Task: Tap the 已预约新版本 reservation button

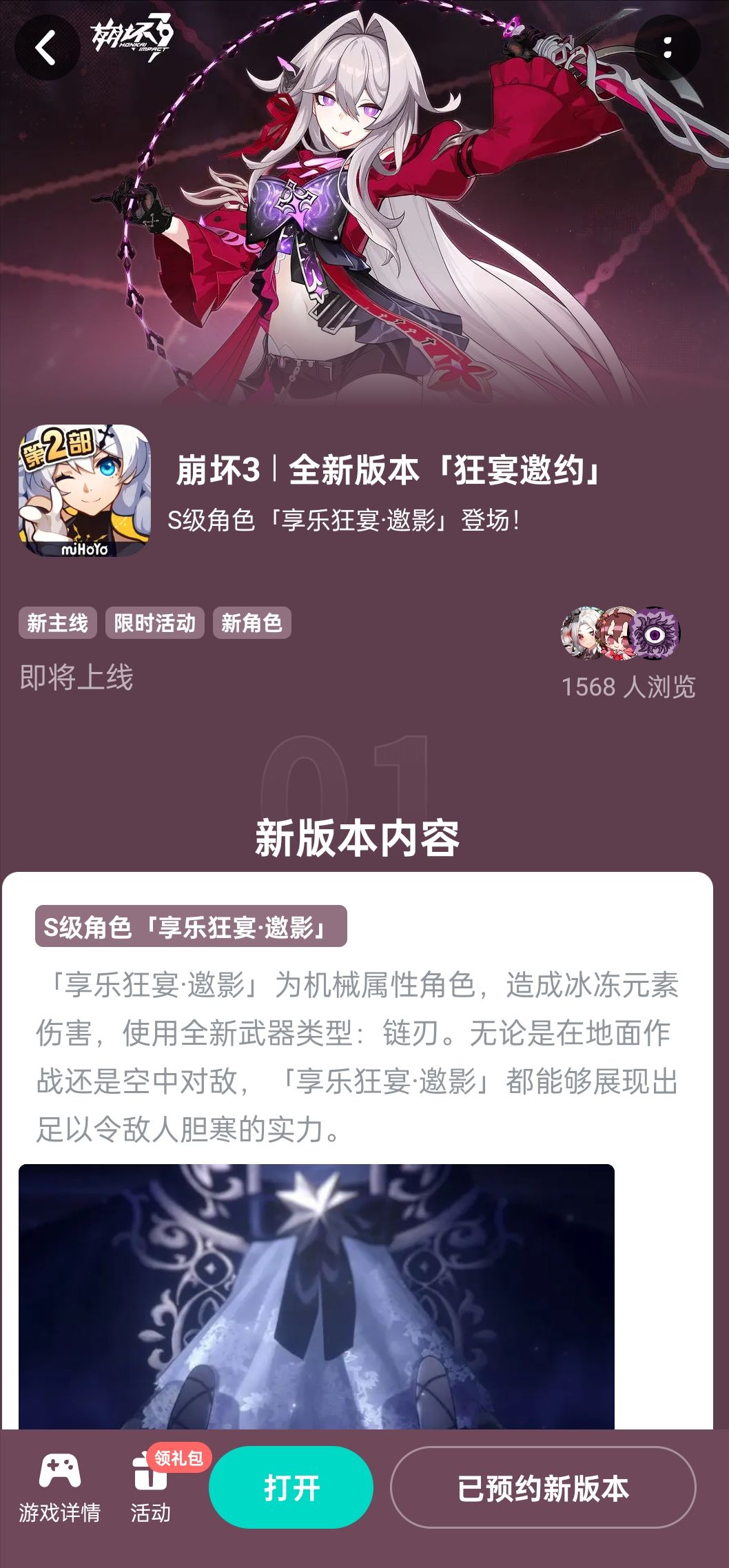Action: point(544,1487)
